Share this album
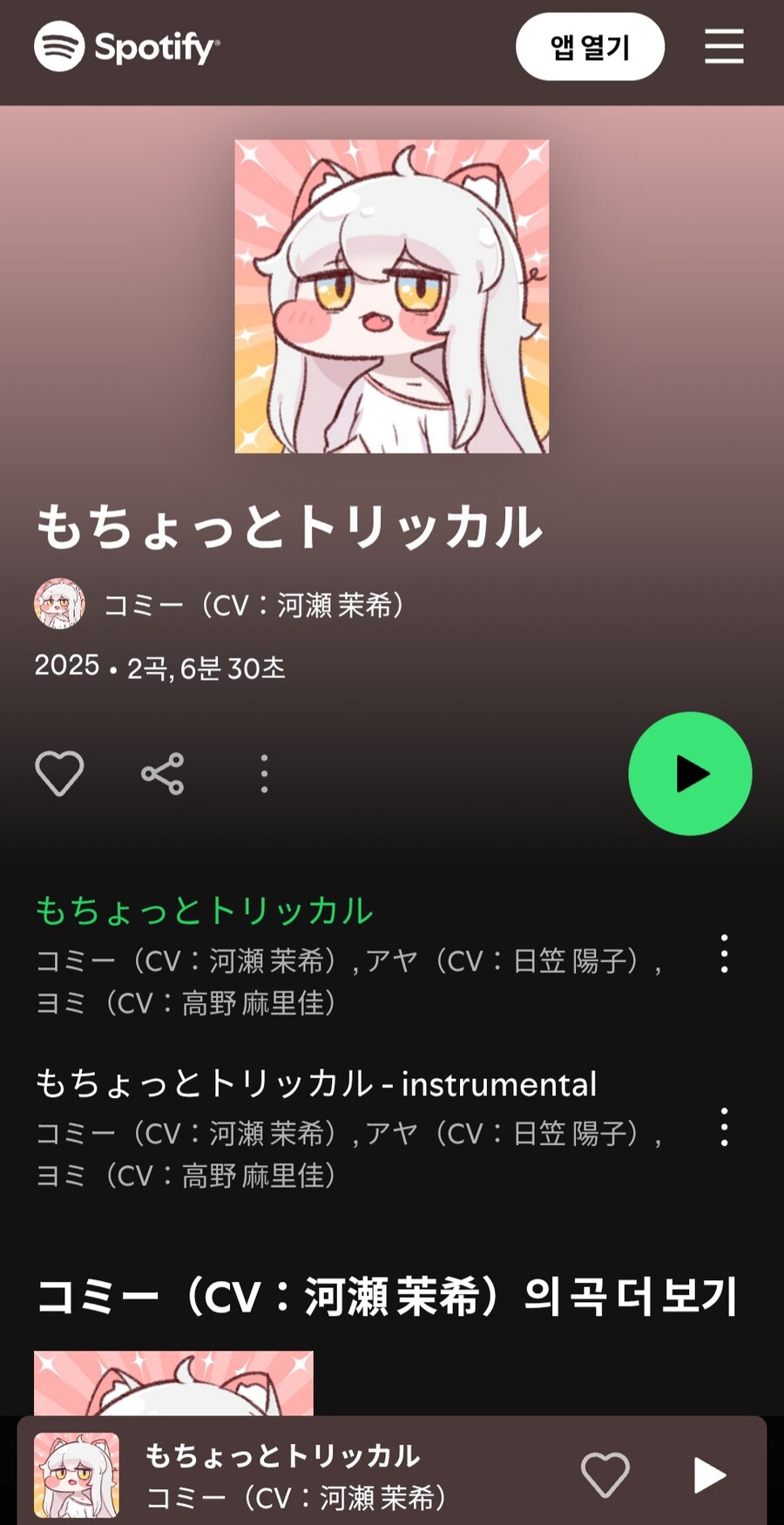Screen dimensions: 784x1525 tap(163, 773)
